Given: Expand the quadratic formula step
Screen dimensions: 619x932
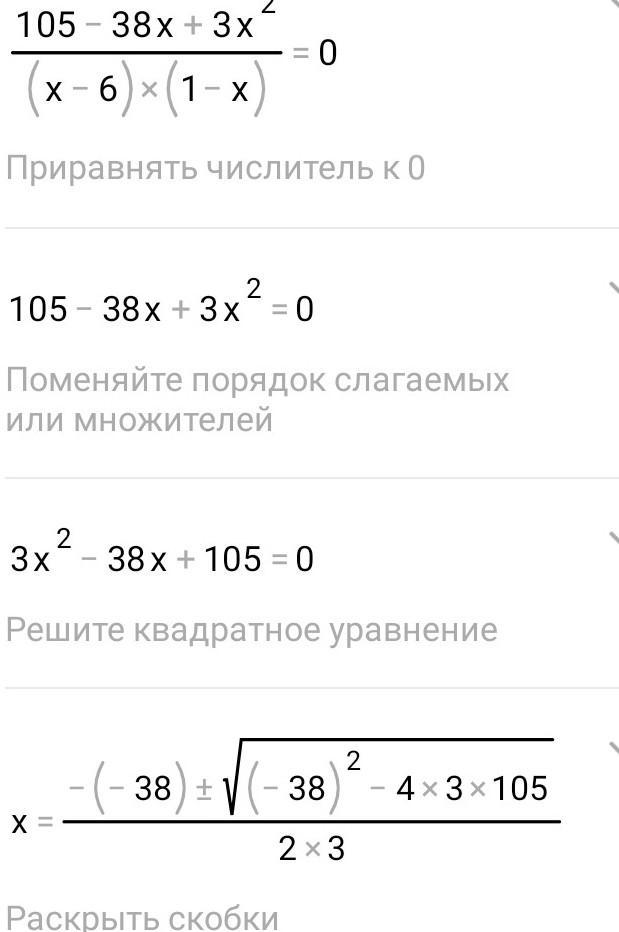Looking at the screenshot, I should [x=612, y=748].
